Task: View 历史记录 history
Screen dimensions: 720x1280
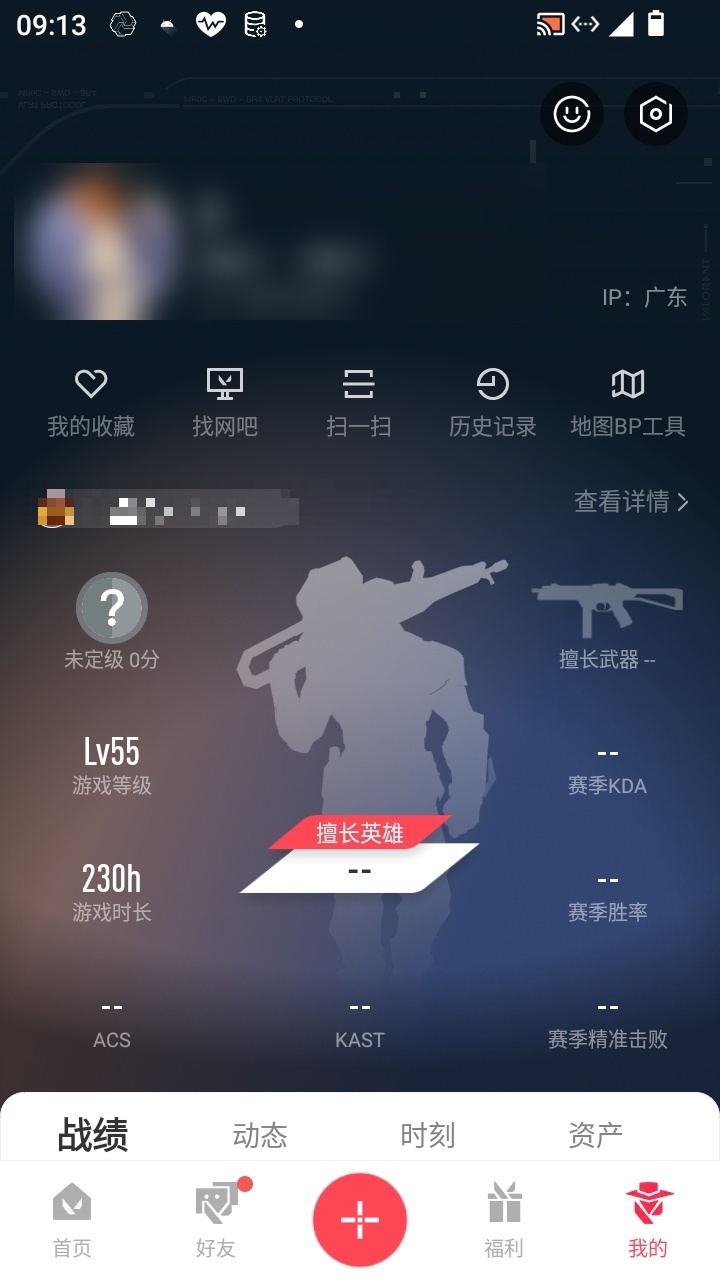Action: point(493,404)
